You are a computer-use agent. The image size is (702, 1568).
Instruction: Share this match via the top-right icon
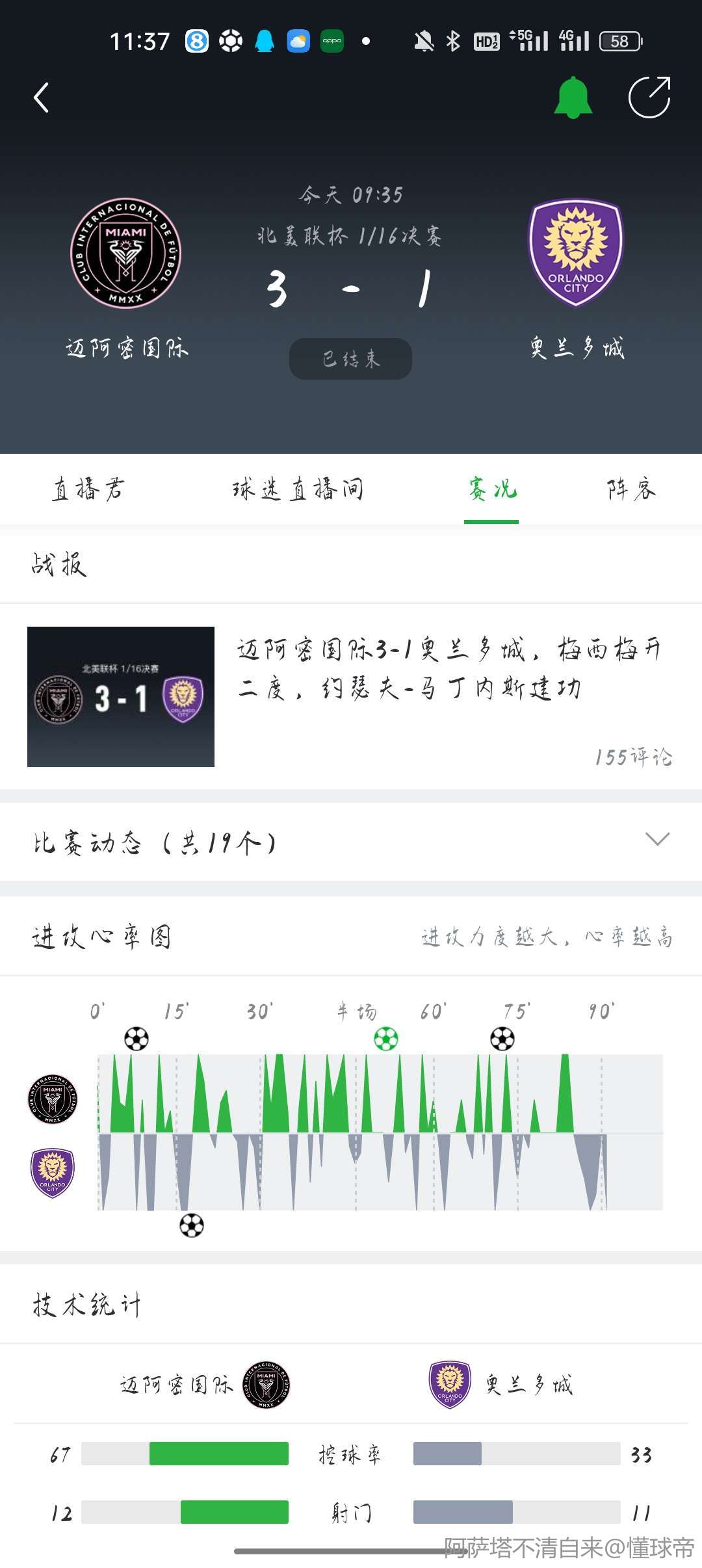[x=649, y=98]
